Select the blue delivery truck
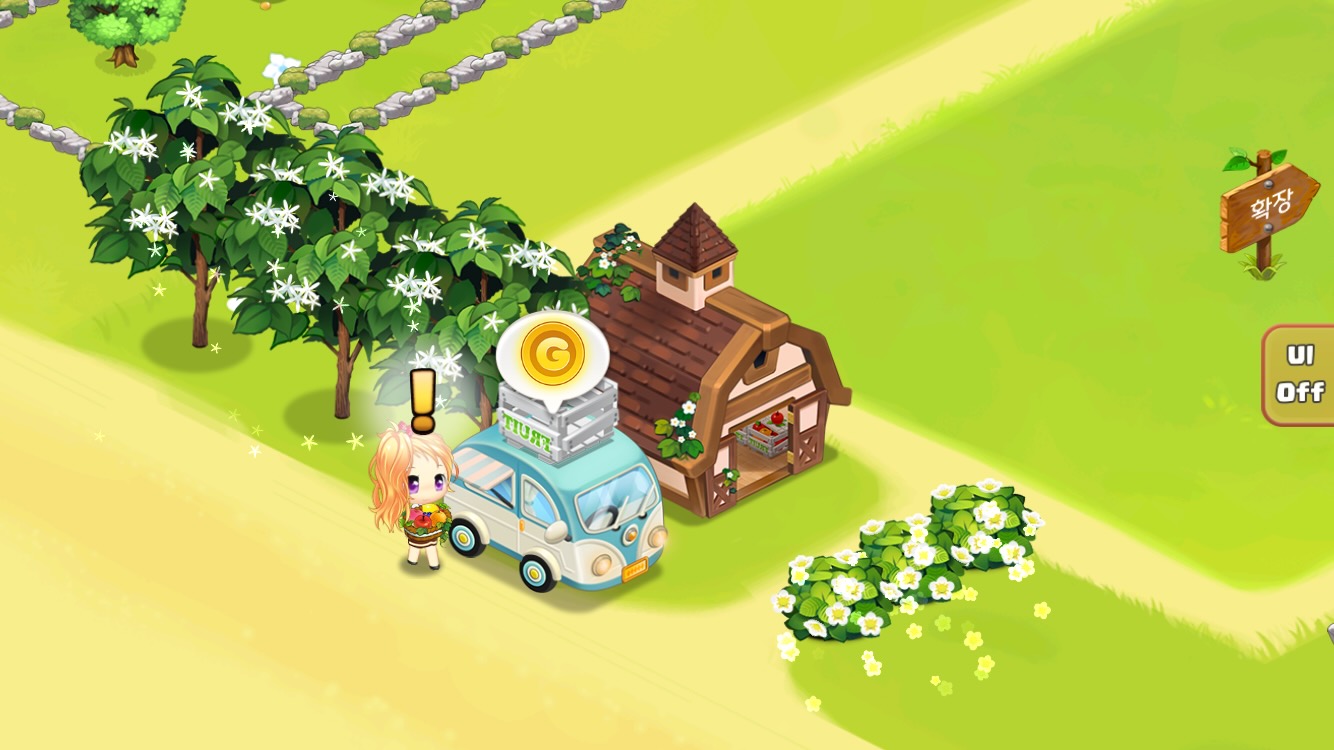Viewport: 1334px width, 750px height. coord(560,515)
